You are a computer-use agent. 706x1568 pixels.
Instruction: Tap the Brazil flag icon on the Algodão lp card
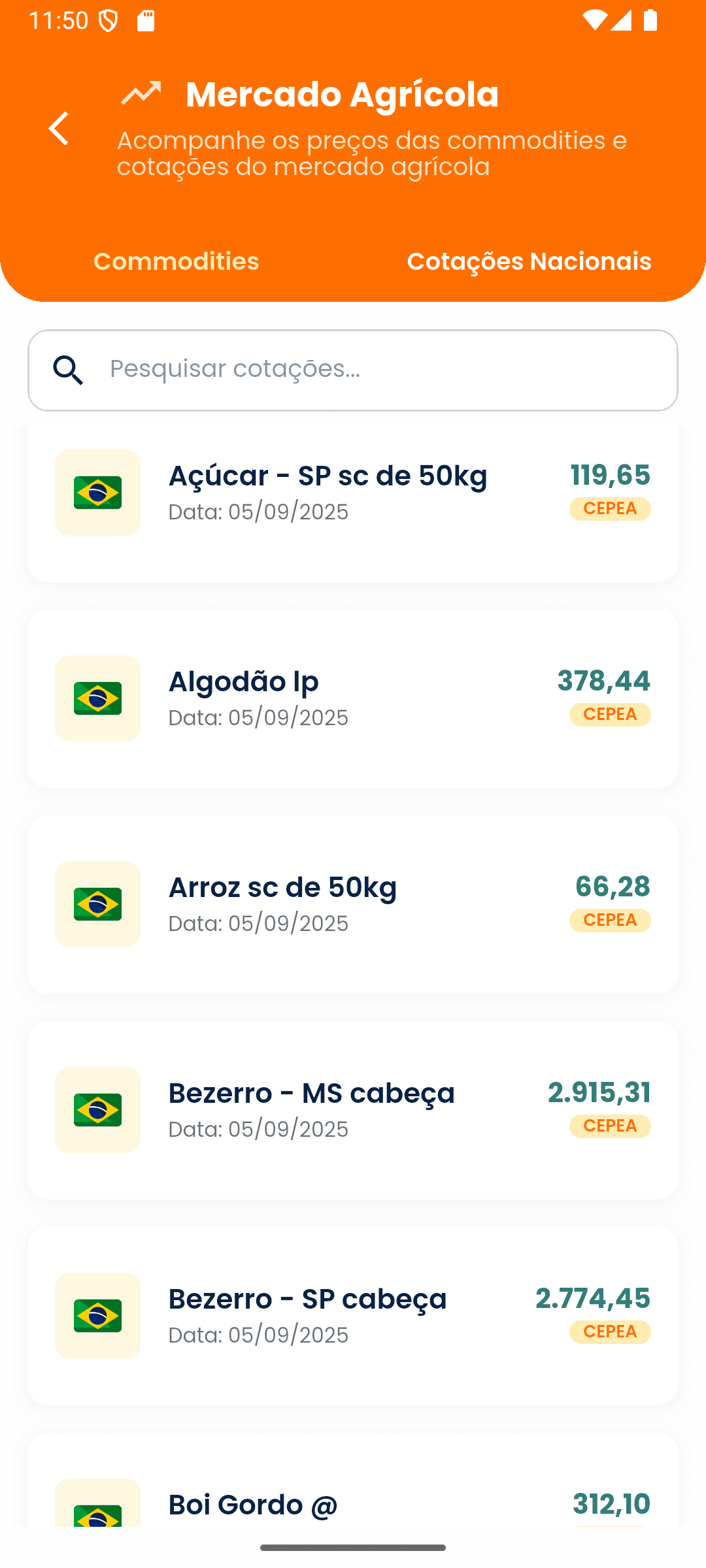(97, 698)
